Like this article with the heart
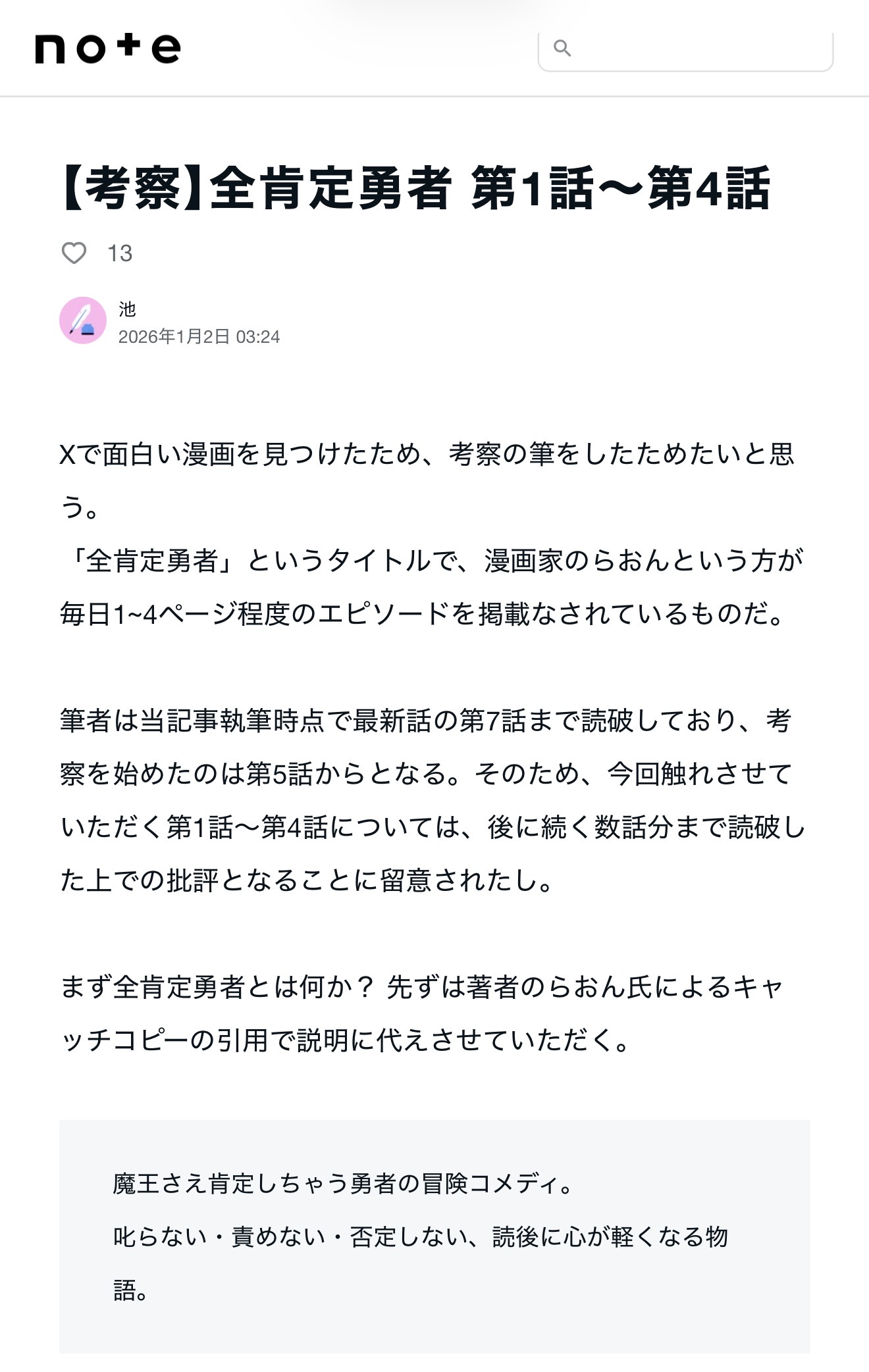Image resolution: width=869 pixels, height=1372 pixels. pyautogui.click(x=74, y=253)
